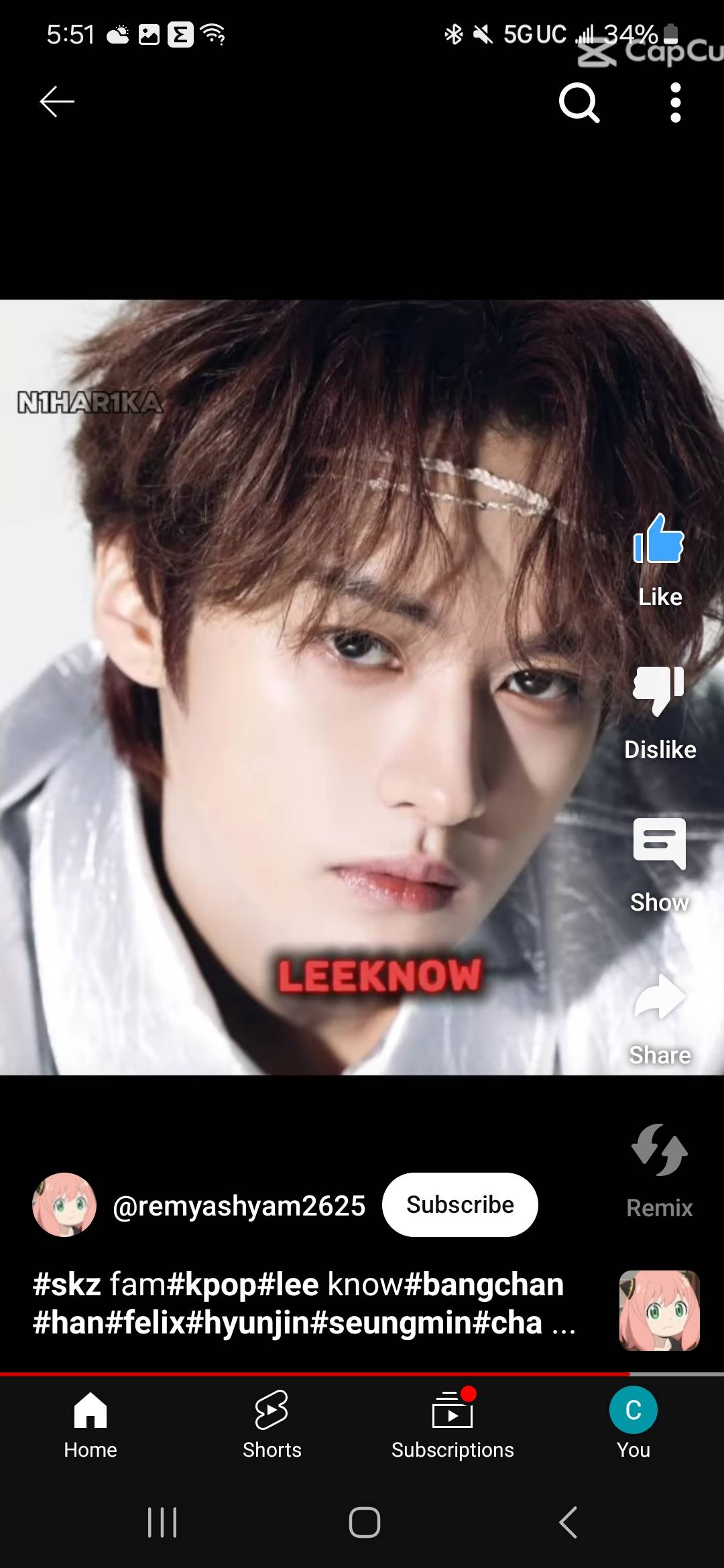Viewport: 724px width, 1568px height.
Task: Open the @remyashyam2625 channel avatar
Action: [64, 1205]
